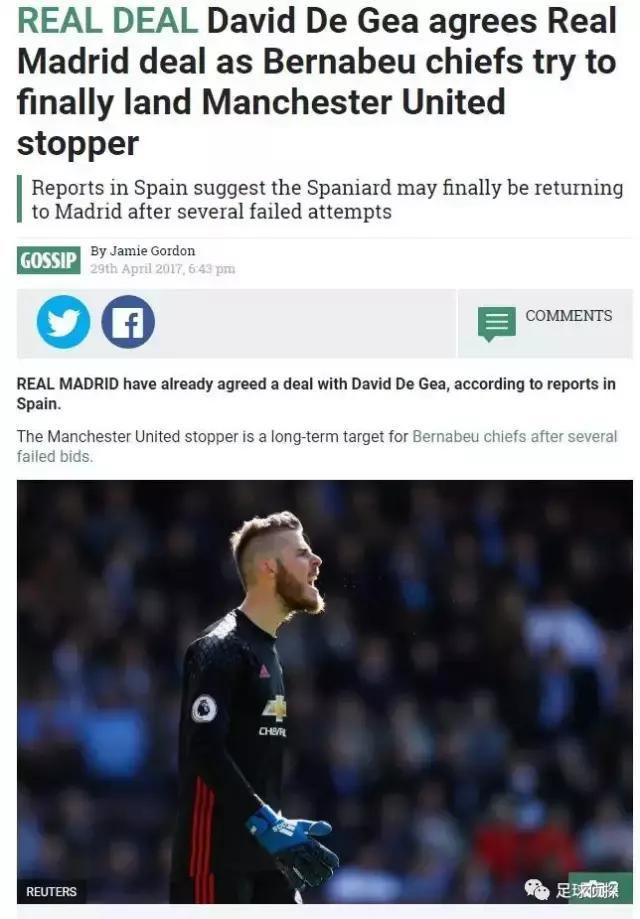
Task: Open the comments section
Action: pyautogui.click(x=545, y=322)
